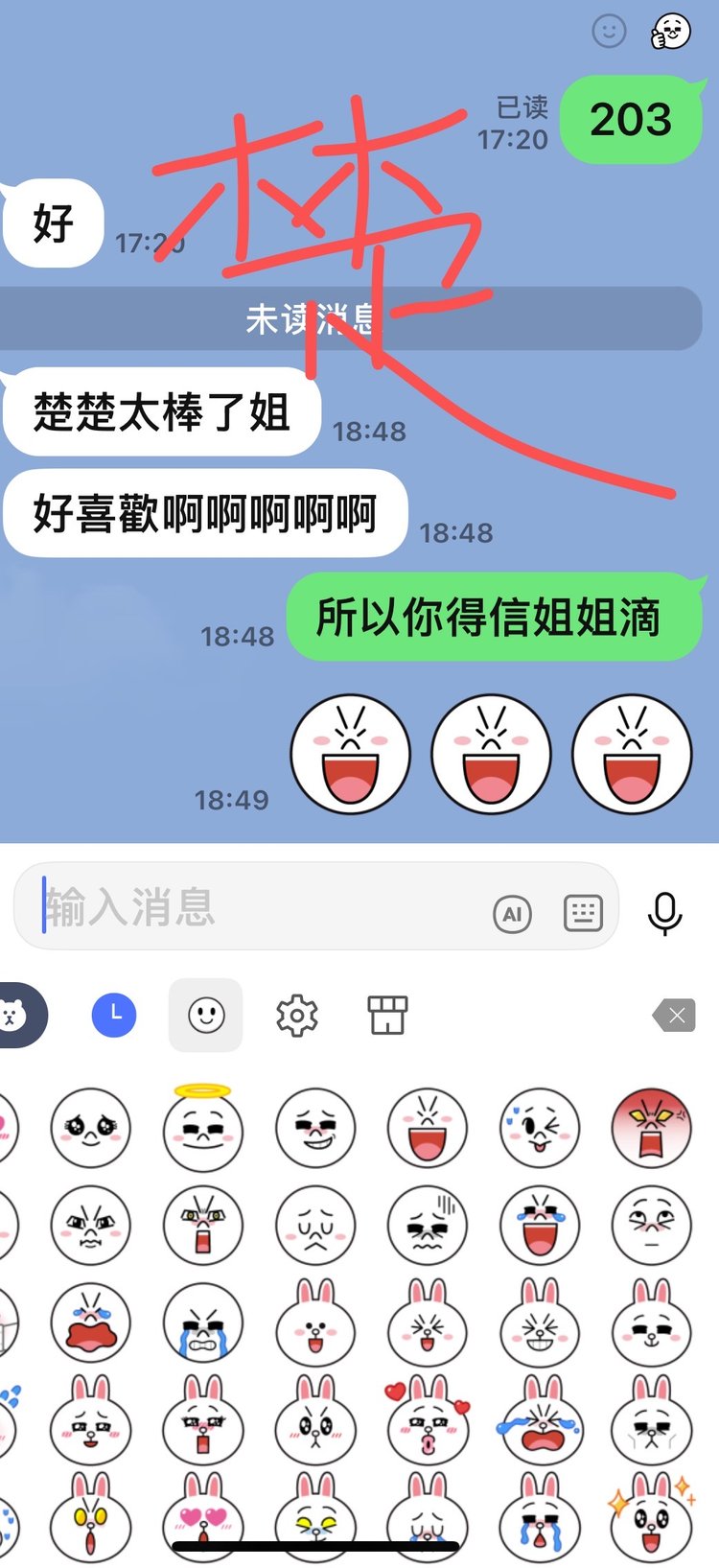Image resolution: width=719 pixels, height=1568 pixels.
Task: Delete last emoji with backspace key
Action: pyautogui.click(x=674, y=1015)
